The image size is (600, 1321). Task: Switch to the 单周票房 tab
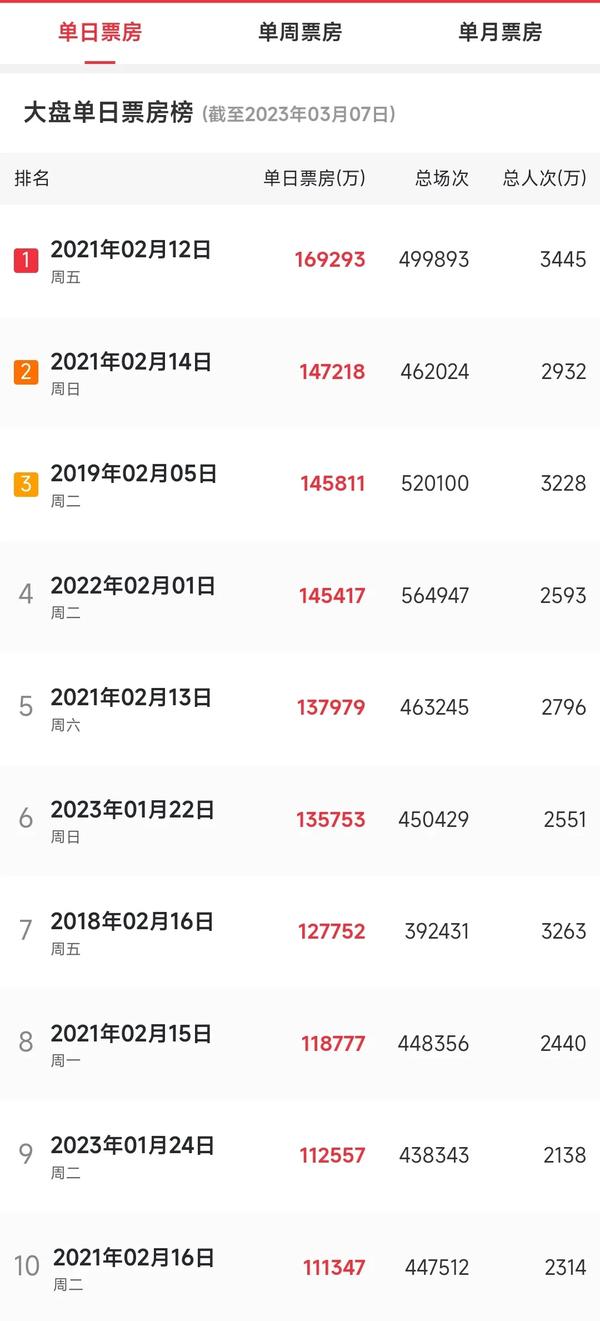300,32
